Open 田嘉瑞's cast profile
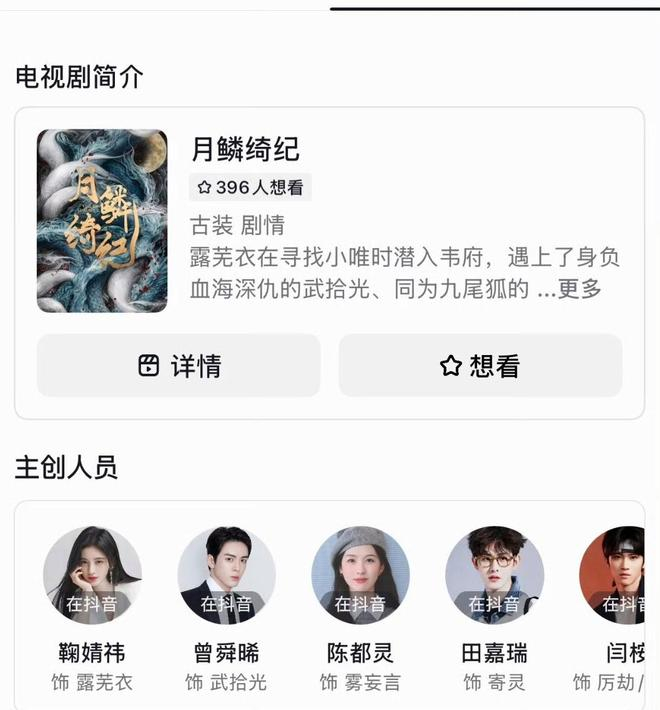 pos(494,576)
